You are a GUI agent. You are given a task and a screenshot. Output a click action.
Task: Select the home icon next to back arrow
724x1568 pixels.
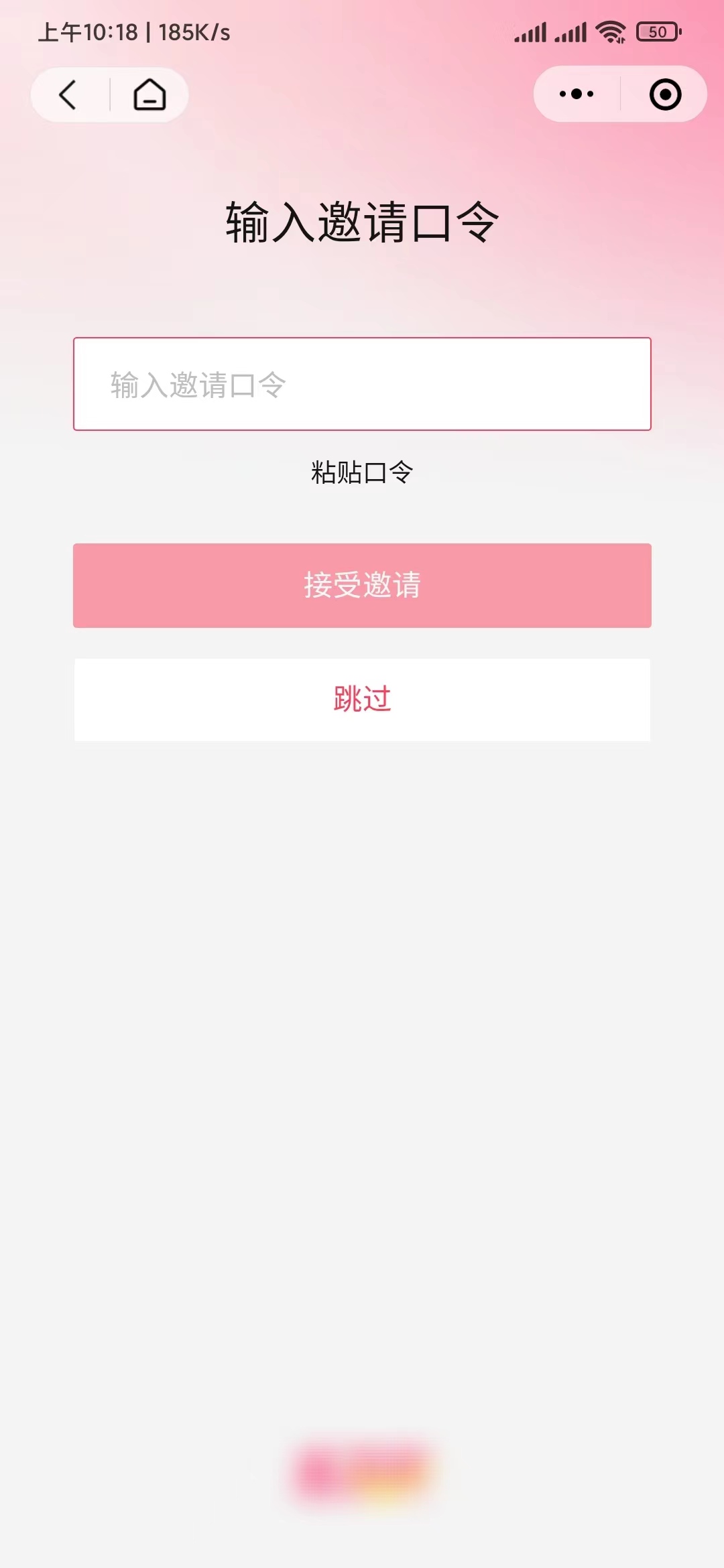point(149,94)
